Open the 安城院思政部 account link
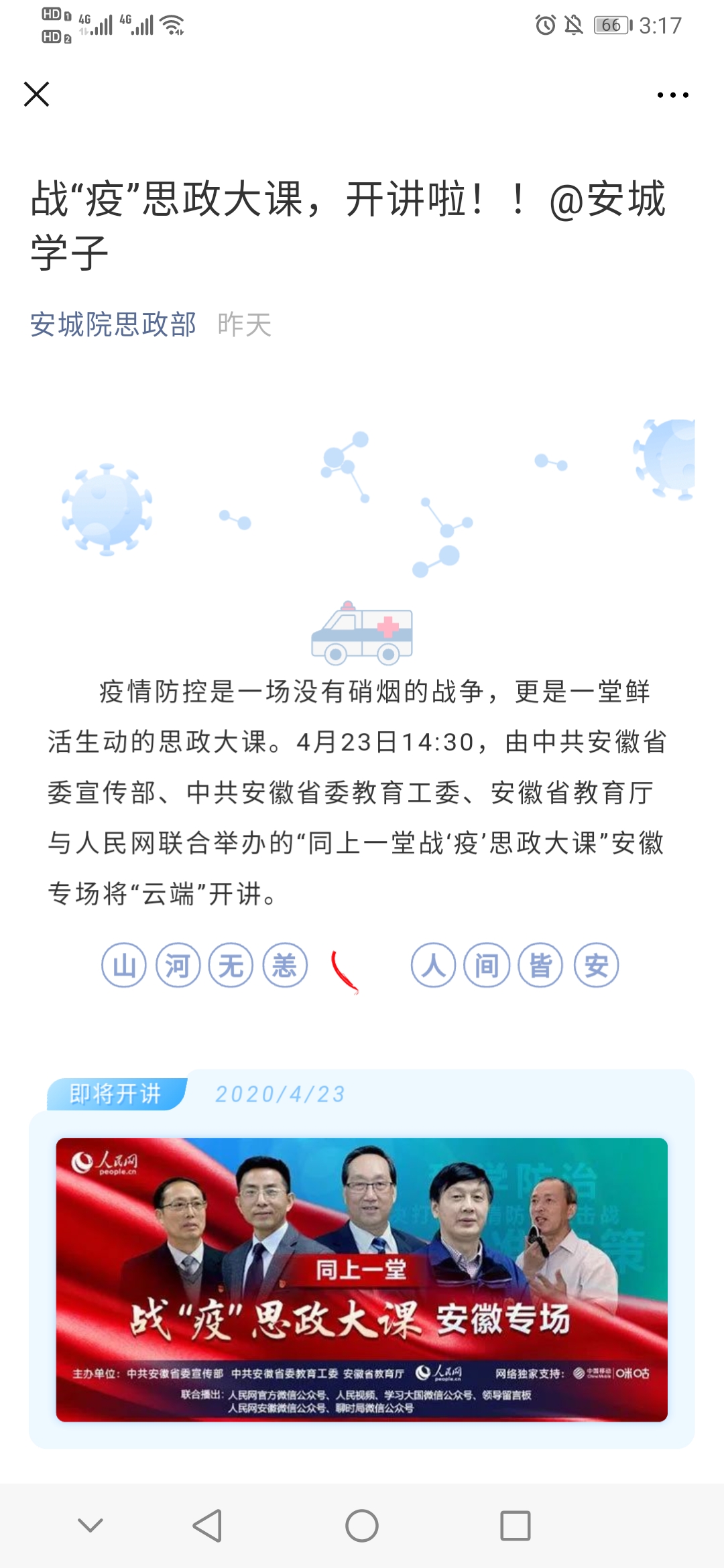The width and height of the screenshot is (724, 1568). point(113,324)
